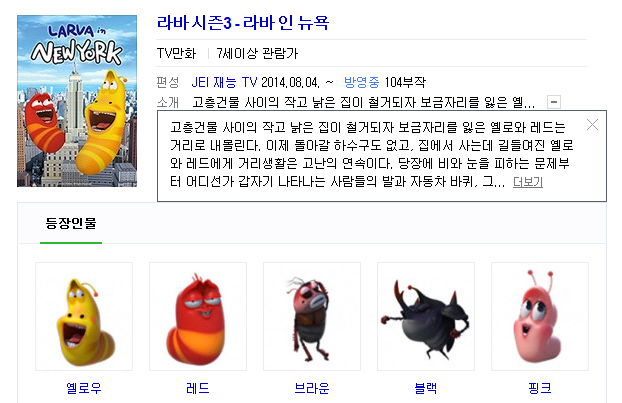622x403 pixels.
Task: Collapse the synopsis with the minus icon
Action: tap(554, 102)
